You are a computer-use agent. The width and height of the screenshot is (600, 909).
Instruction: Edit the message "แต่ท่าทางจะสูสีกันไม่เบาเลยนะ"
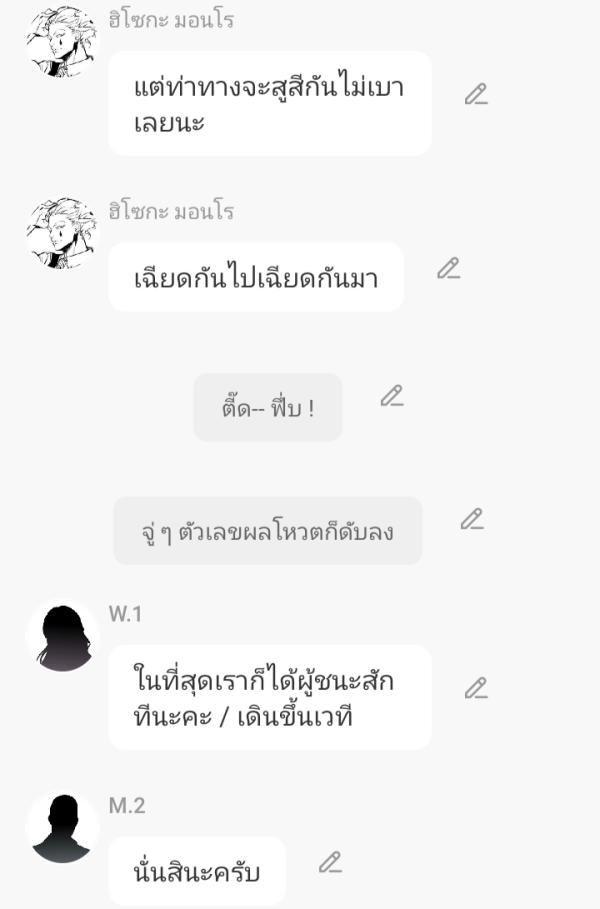[476, 95]
